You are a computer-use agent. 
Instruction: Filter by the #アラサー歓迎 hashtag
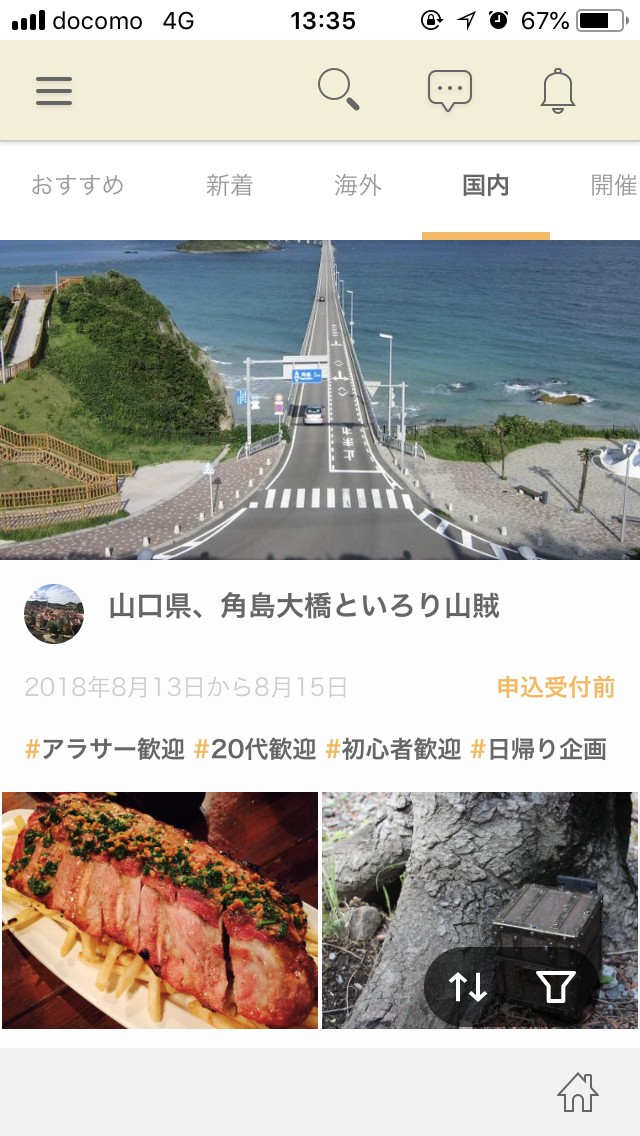coord(105,749)
